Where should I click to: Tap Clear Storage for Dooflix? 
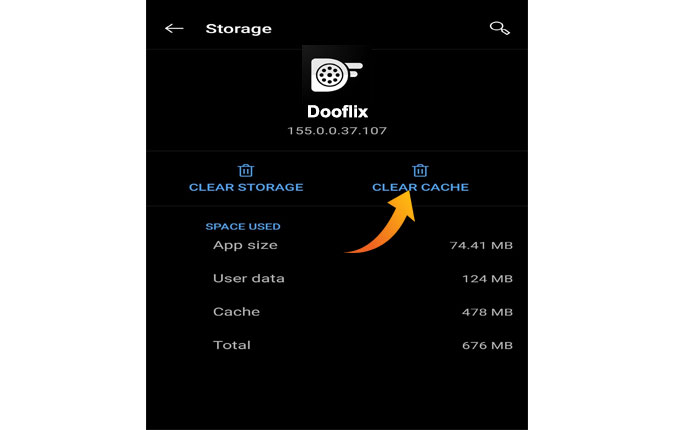coord(246,179)
